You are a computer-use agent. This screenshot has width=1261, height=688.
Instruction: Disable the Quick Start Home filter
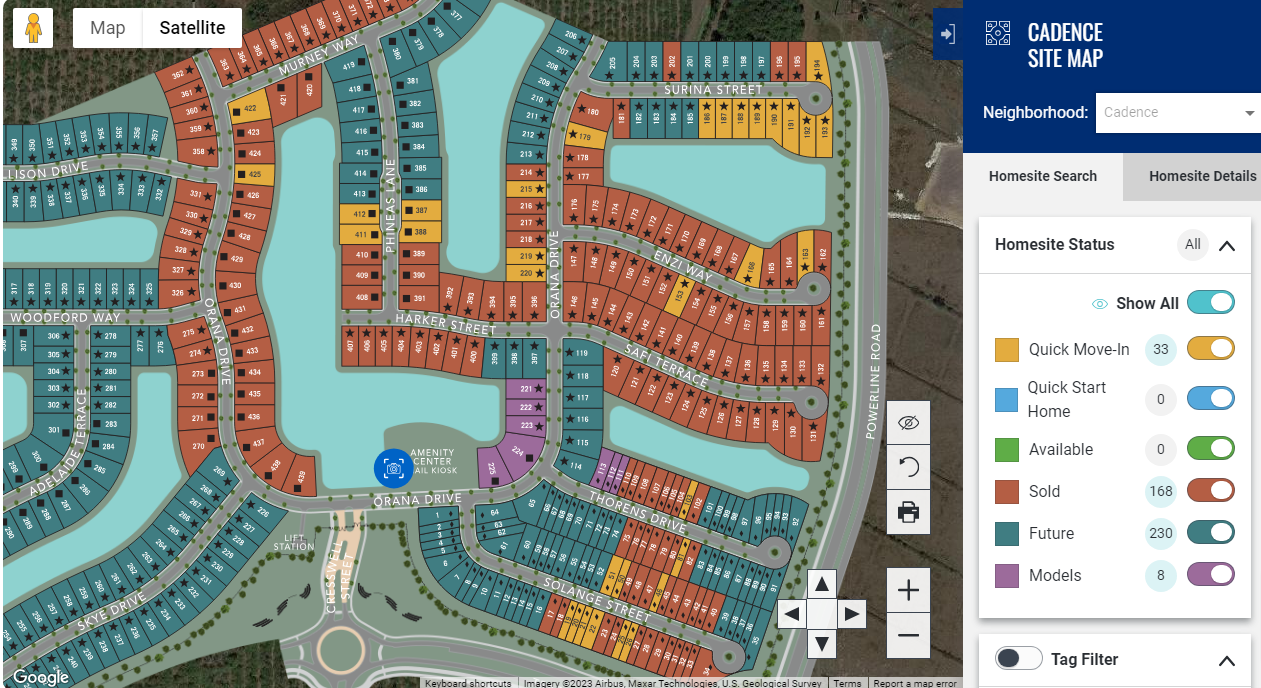click(1211, 399)
